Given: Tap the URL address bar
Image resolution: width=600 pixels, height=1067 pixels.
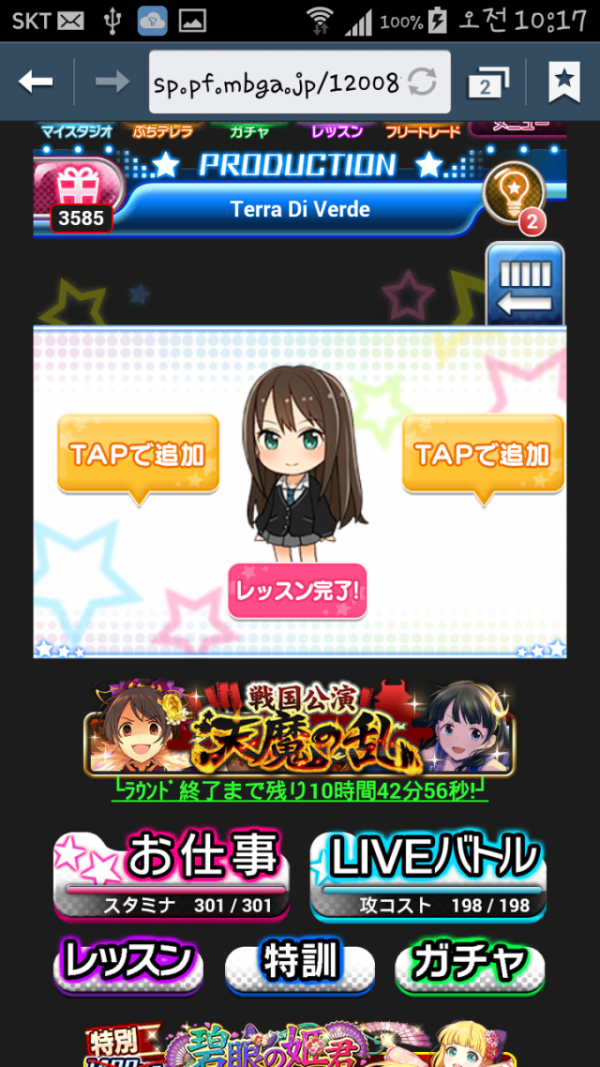Looking at the screenshot, I should point(276,82).
